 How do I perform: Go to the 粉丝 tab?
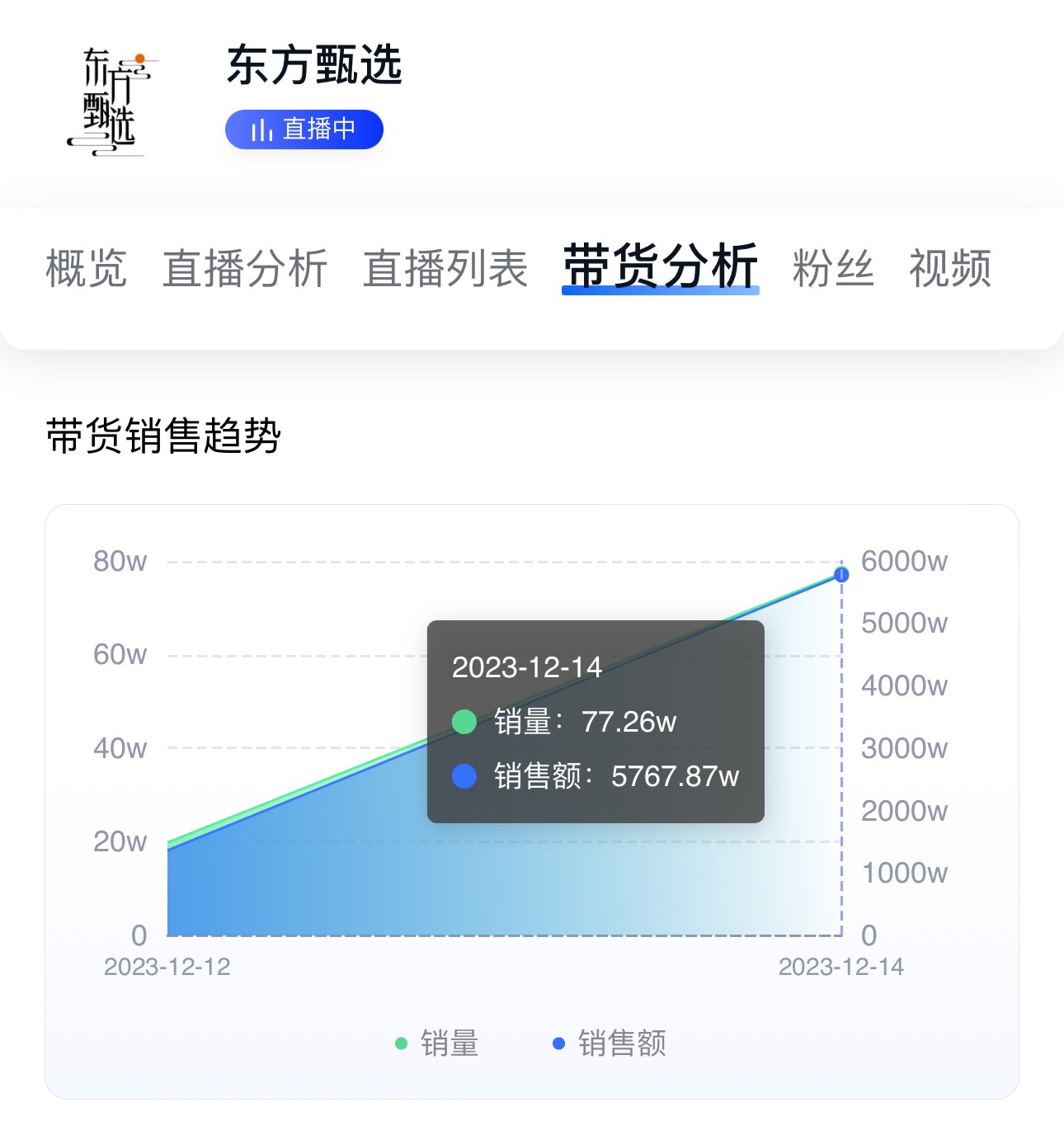tap(833, 268)
